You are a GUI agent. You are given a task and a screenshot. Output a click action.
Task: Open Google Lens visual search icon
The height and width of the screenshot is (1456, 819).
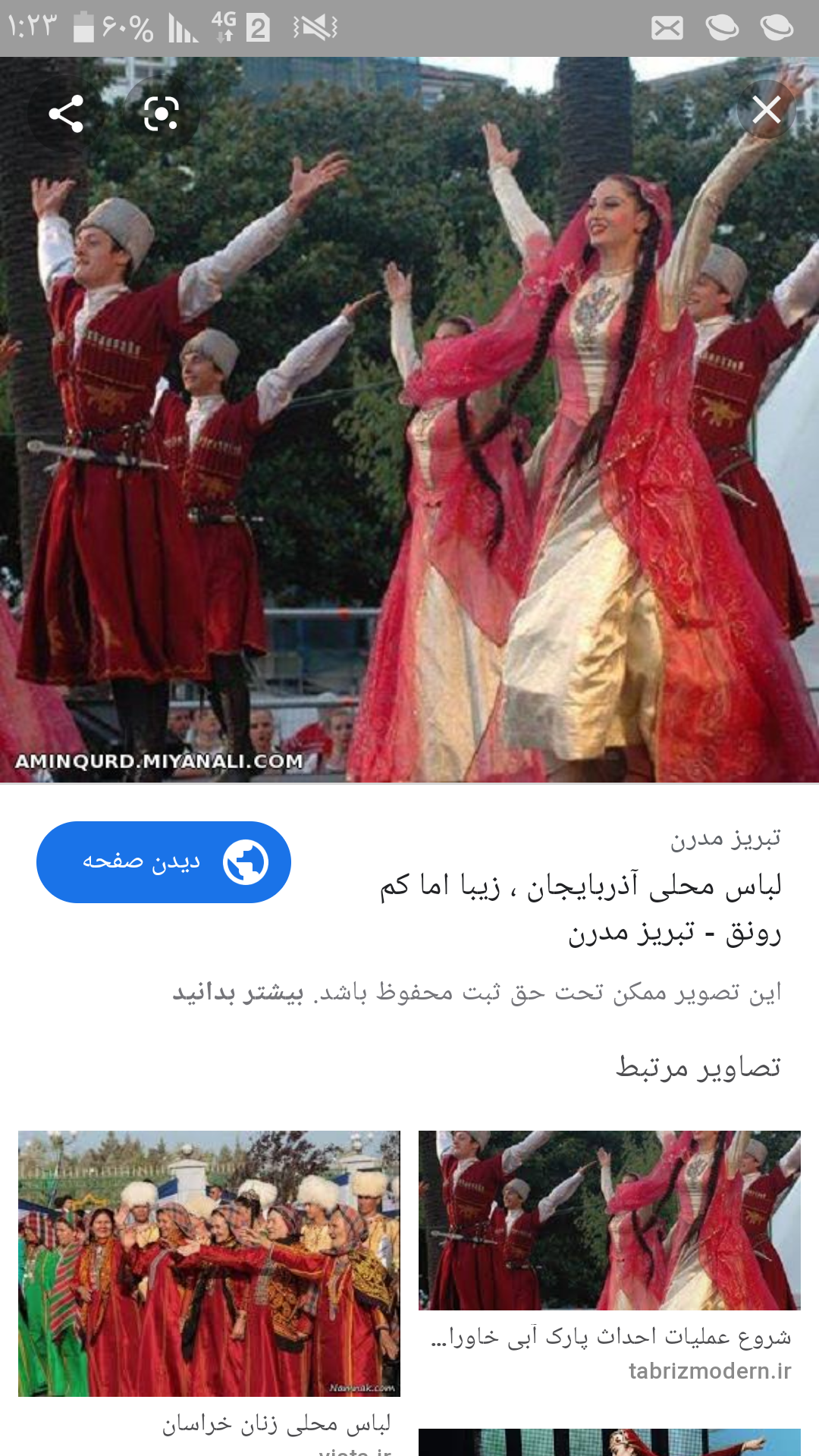[x=161, y=115]
